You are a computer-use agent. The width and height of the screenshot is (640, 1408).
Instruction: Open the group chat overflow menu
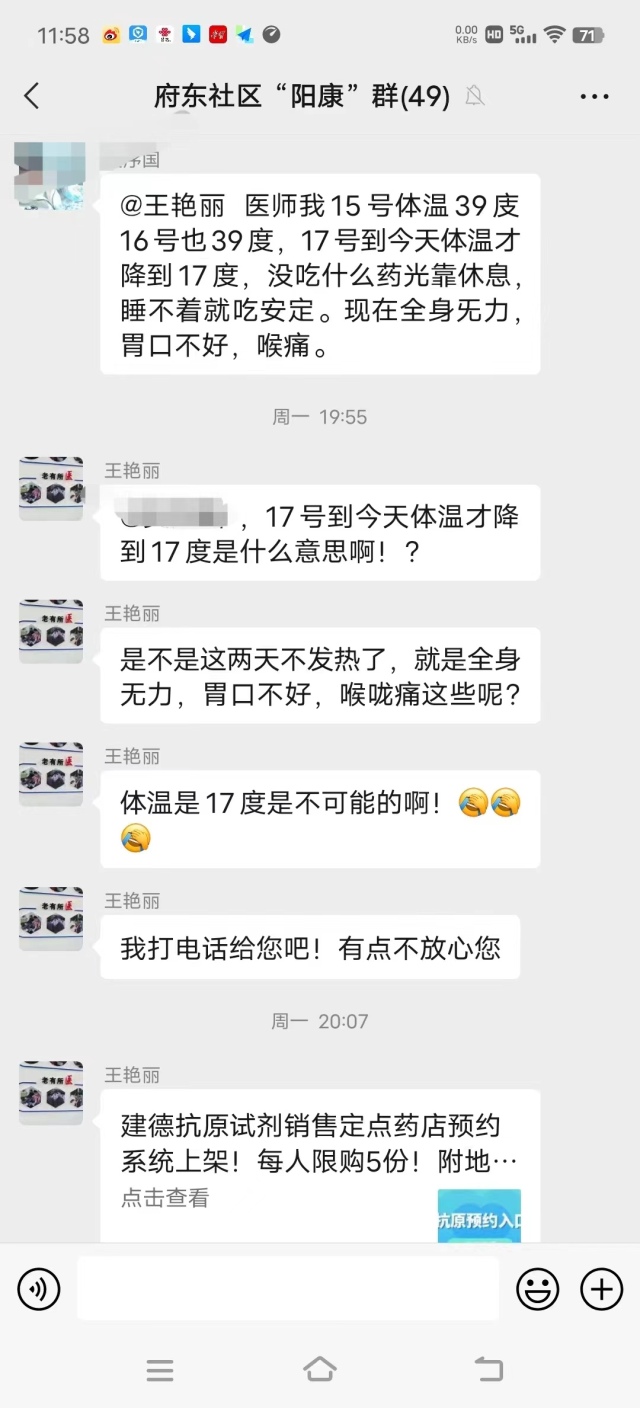(x=594, y=97)
